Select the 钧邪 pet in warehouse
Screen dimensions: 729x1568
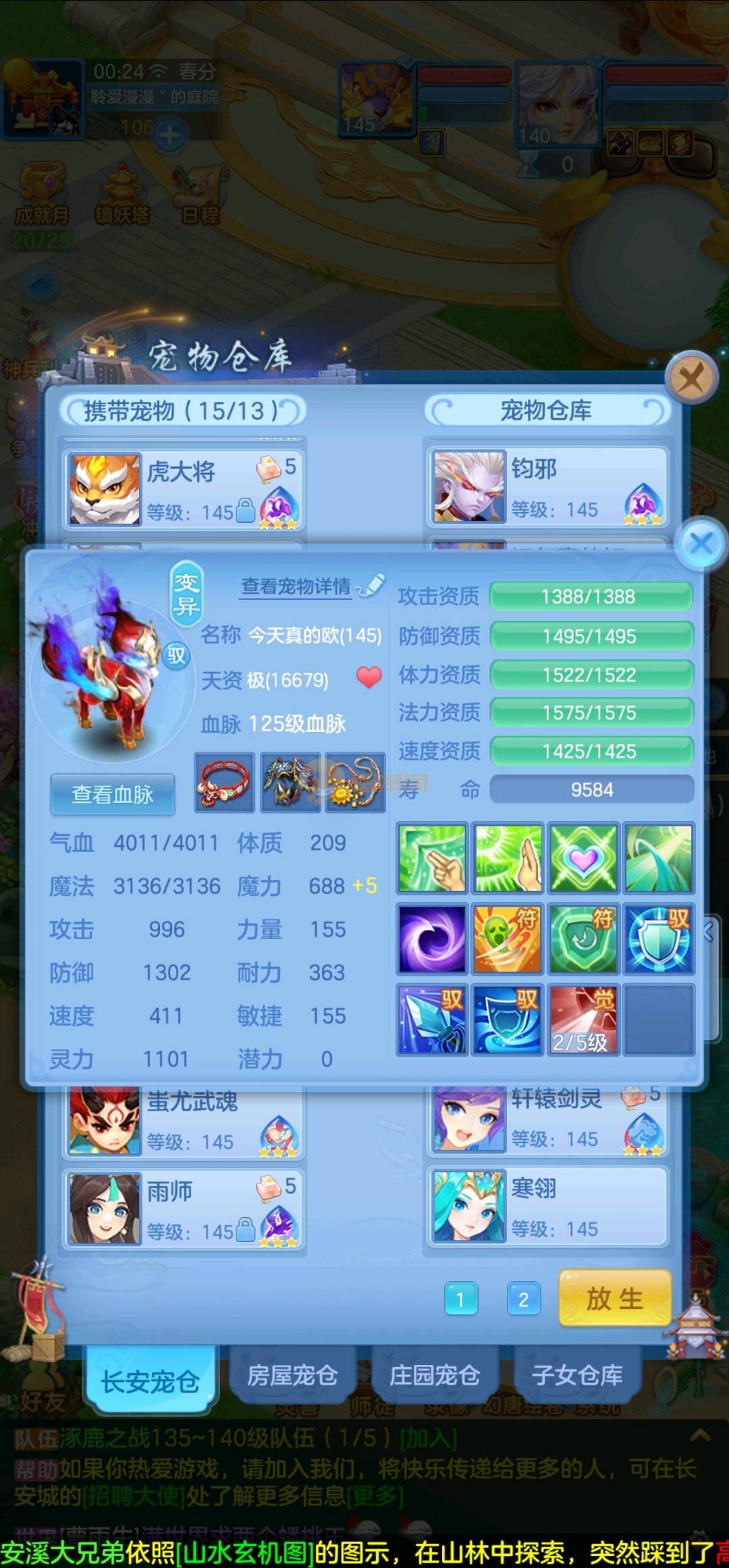pos(547,487)
